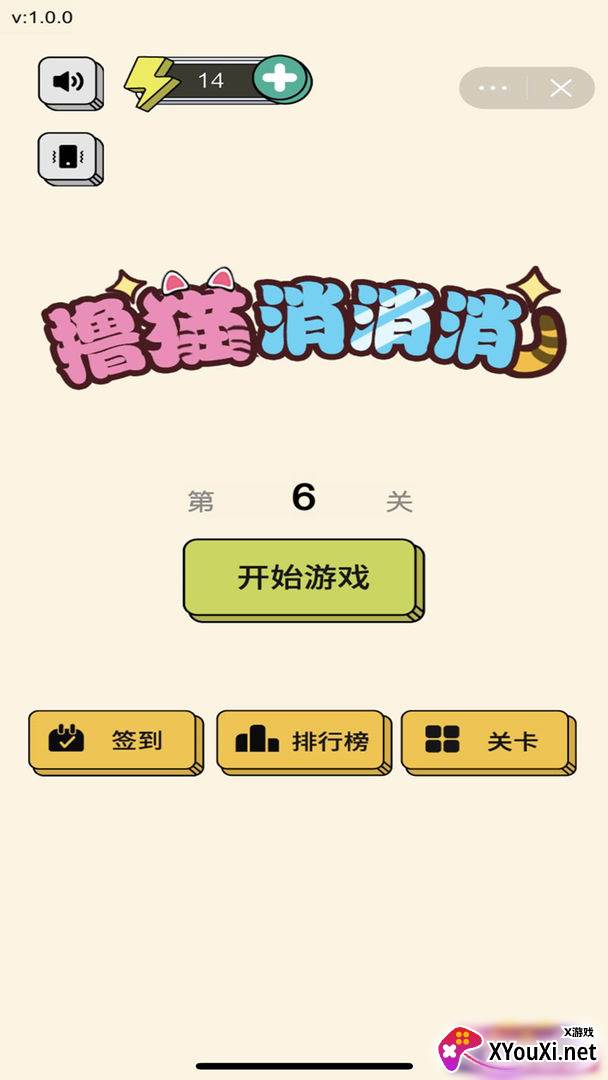This screenshot has width=608, height=1080.
Task: Toggle the vibration setting button
Action: click(x=69, y=157)
